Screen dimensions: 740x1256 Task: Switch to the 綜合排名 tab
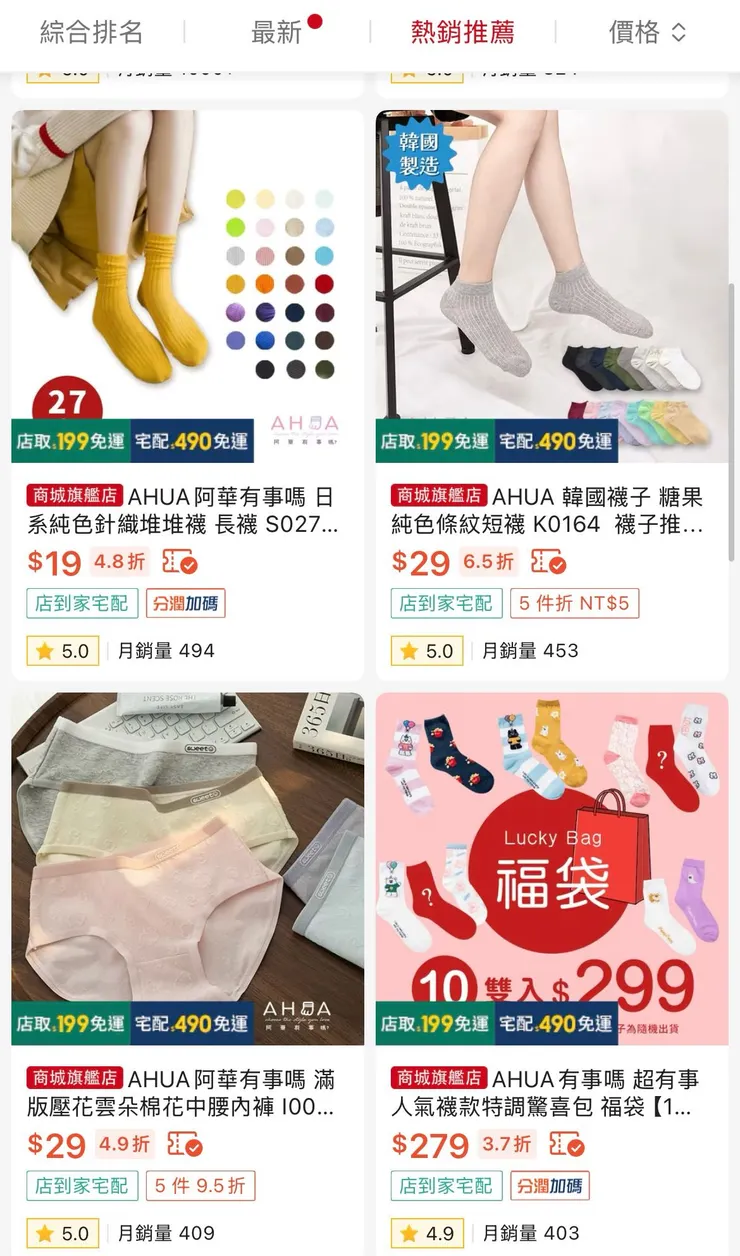pyautogui.click(x=90, y=32)
